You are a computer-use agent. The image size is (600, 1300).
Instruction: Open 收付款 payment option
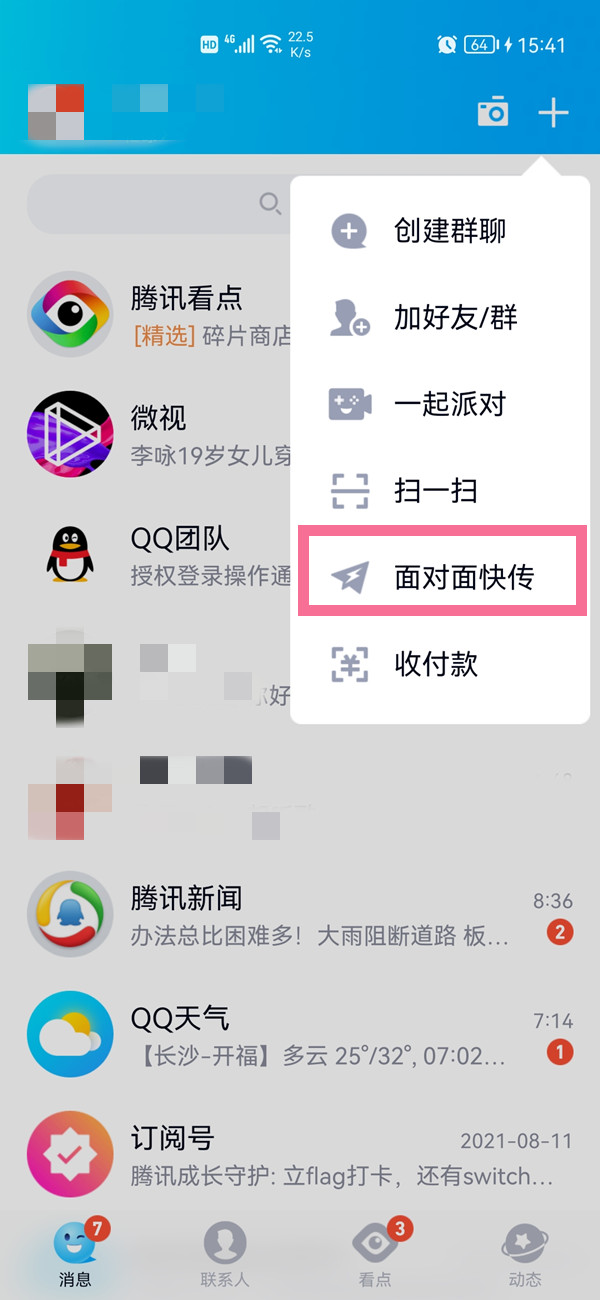(440, 663)
